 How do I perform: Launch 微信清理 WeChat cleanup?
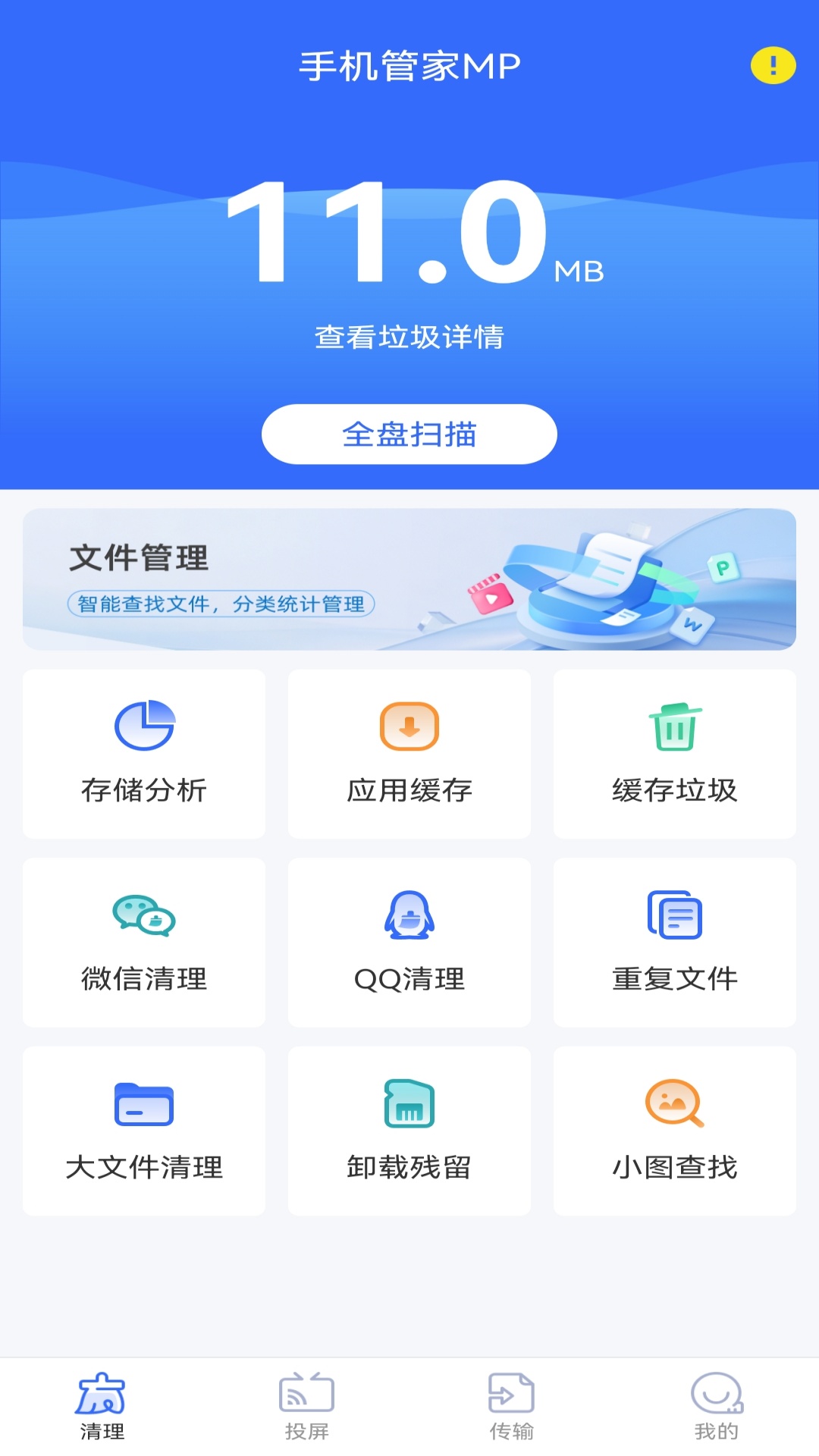144,943
